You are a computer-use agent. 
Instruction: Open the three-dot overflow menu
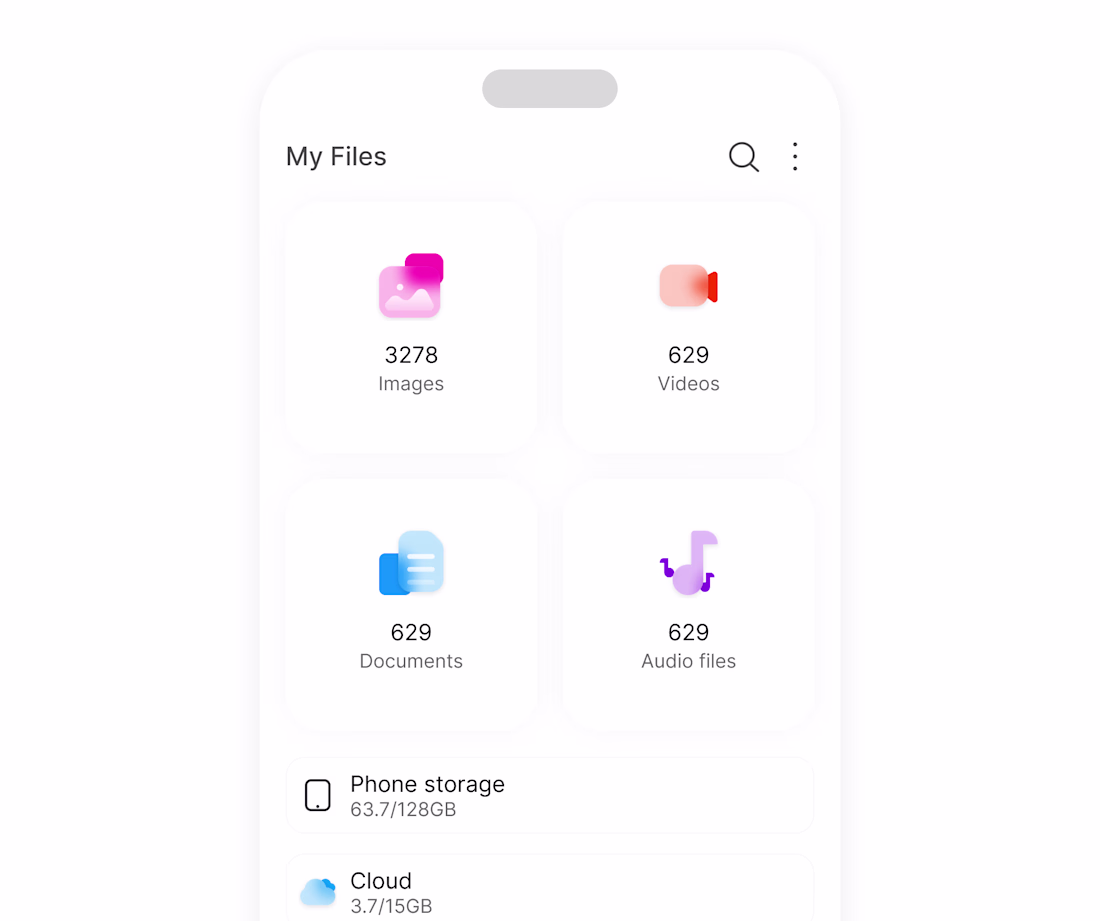pos(795,157)
